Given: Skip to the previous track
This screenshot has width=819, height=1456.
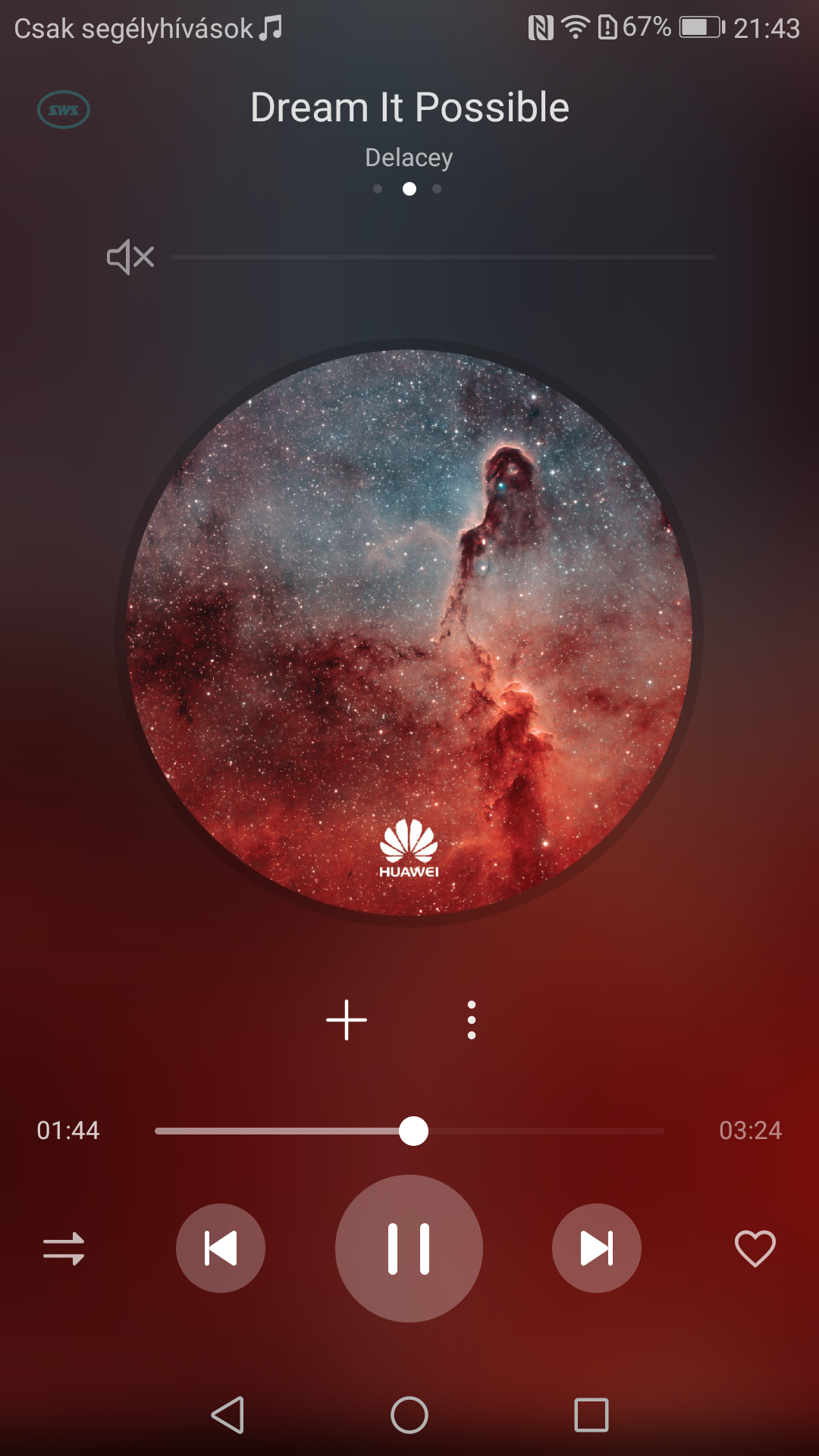Looking at the screenshot, I should coord(221,1248).
